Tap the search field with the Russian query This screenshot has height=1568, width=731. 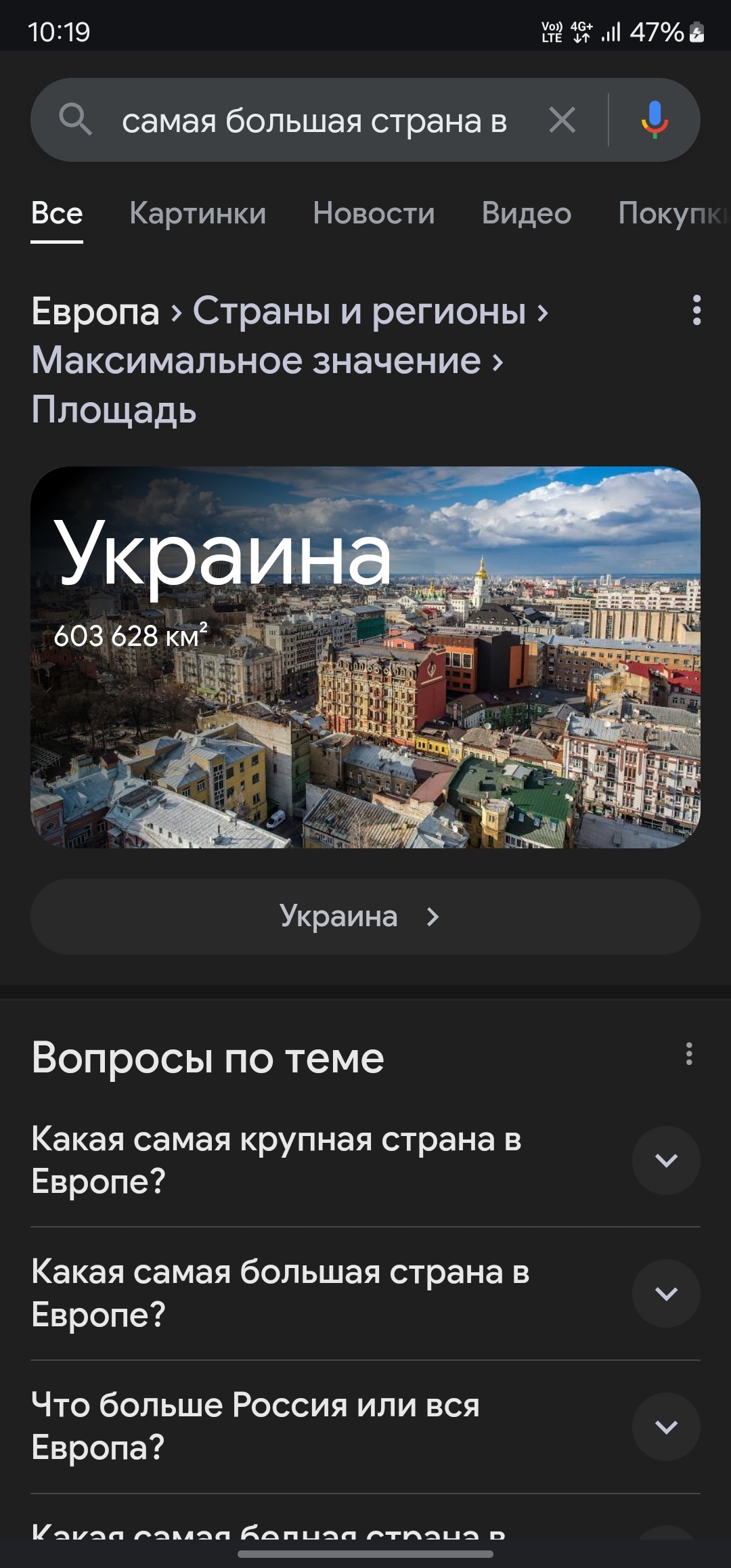[314, 121]
